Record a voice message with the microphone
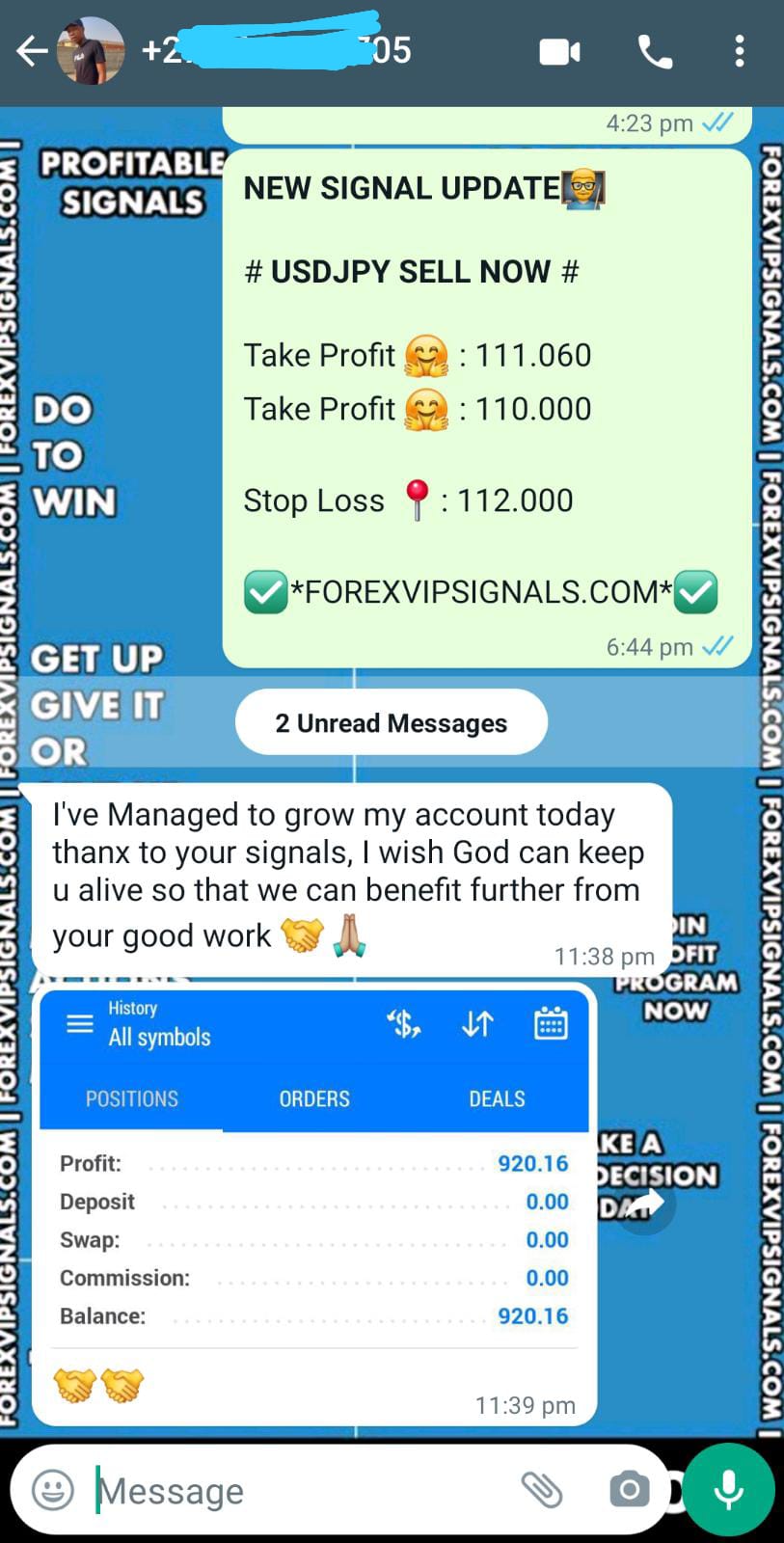This screenshot has height=1543, width=784. (x=729, y=1490)
